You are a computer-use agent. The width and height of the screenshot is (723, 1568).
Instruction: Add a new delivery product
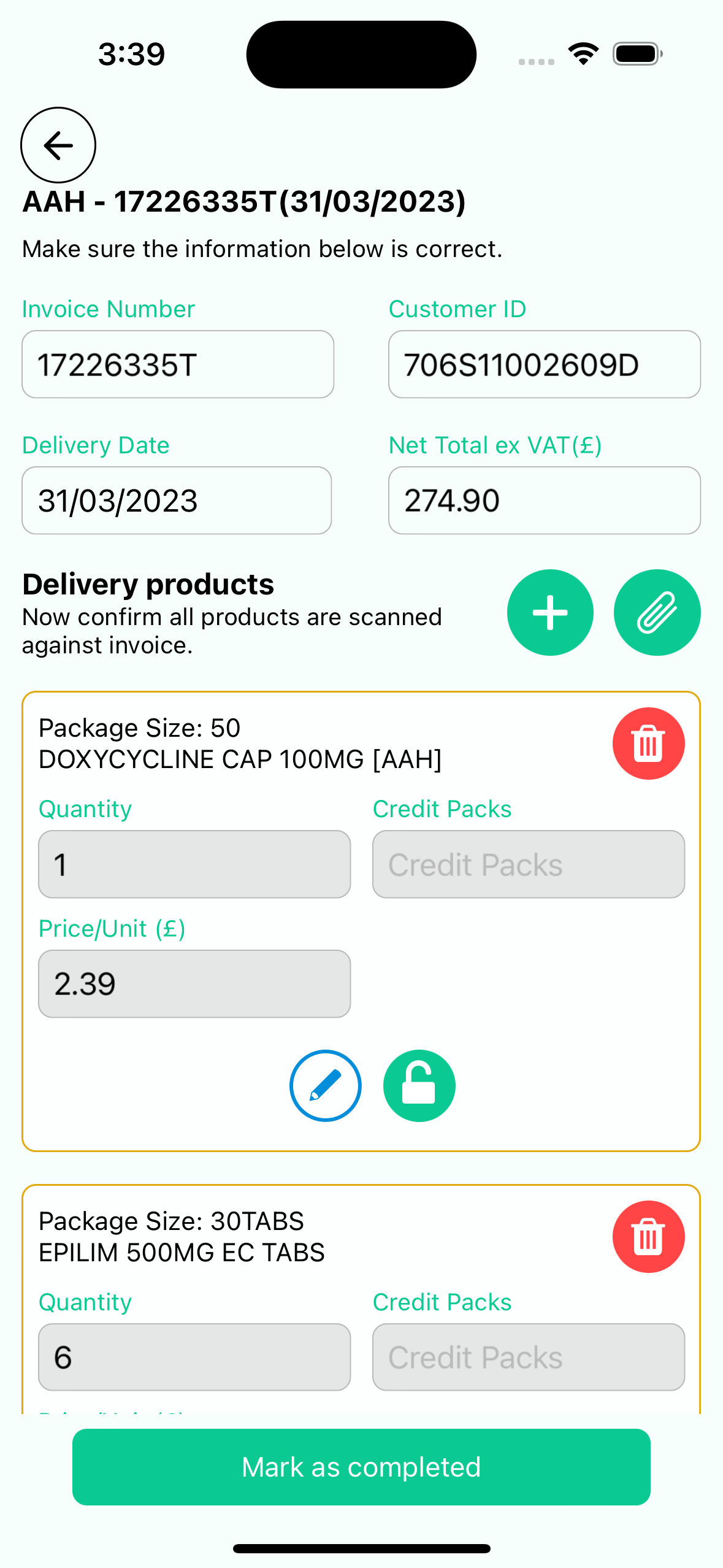pyautogui.click(x=550, y=613)
